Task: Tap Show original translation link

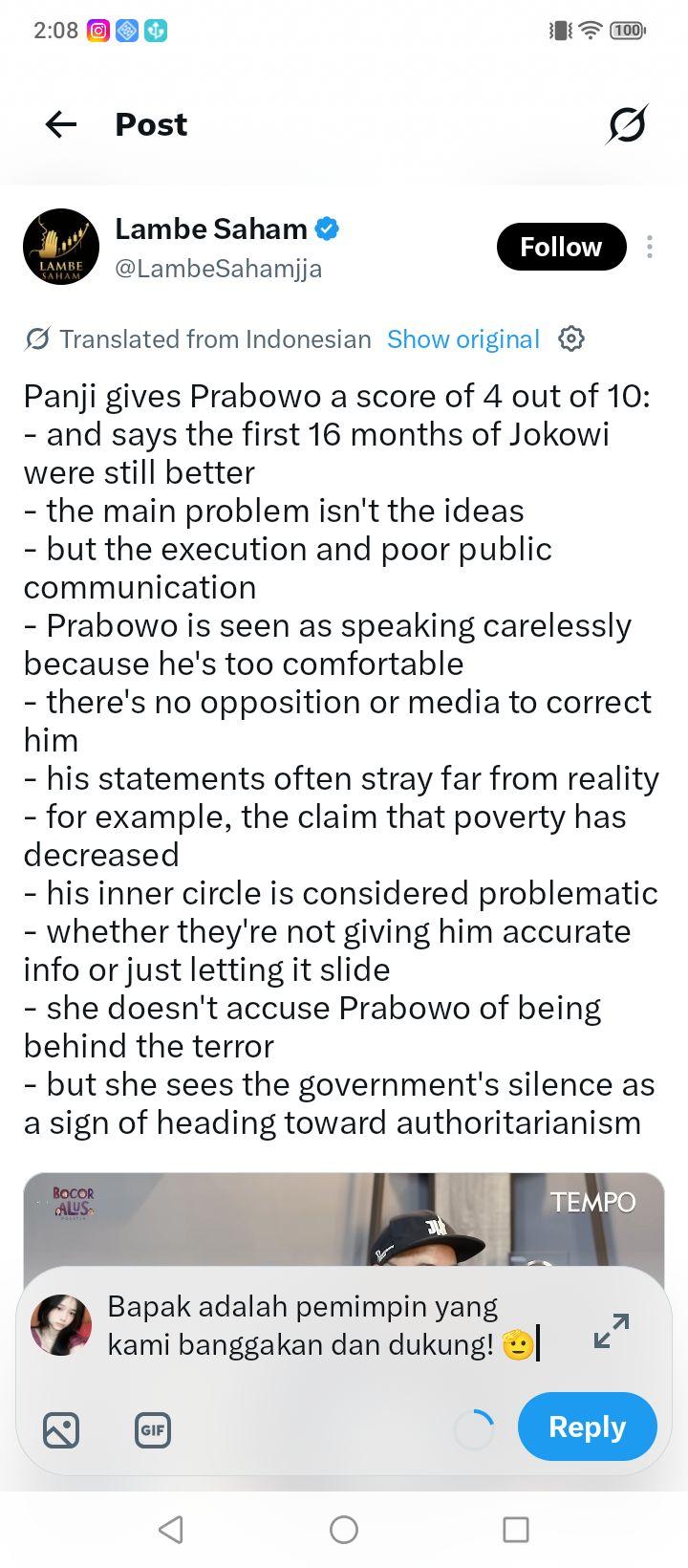Action: point(463,339)
